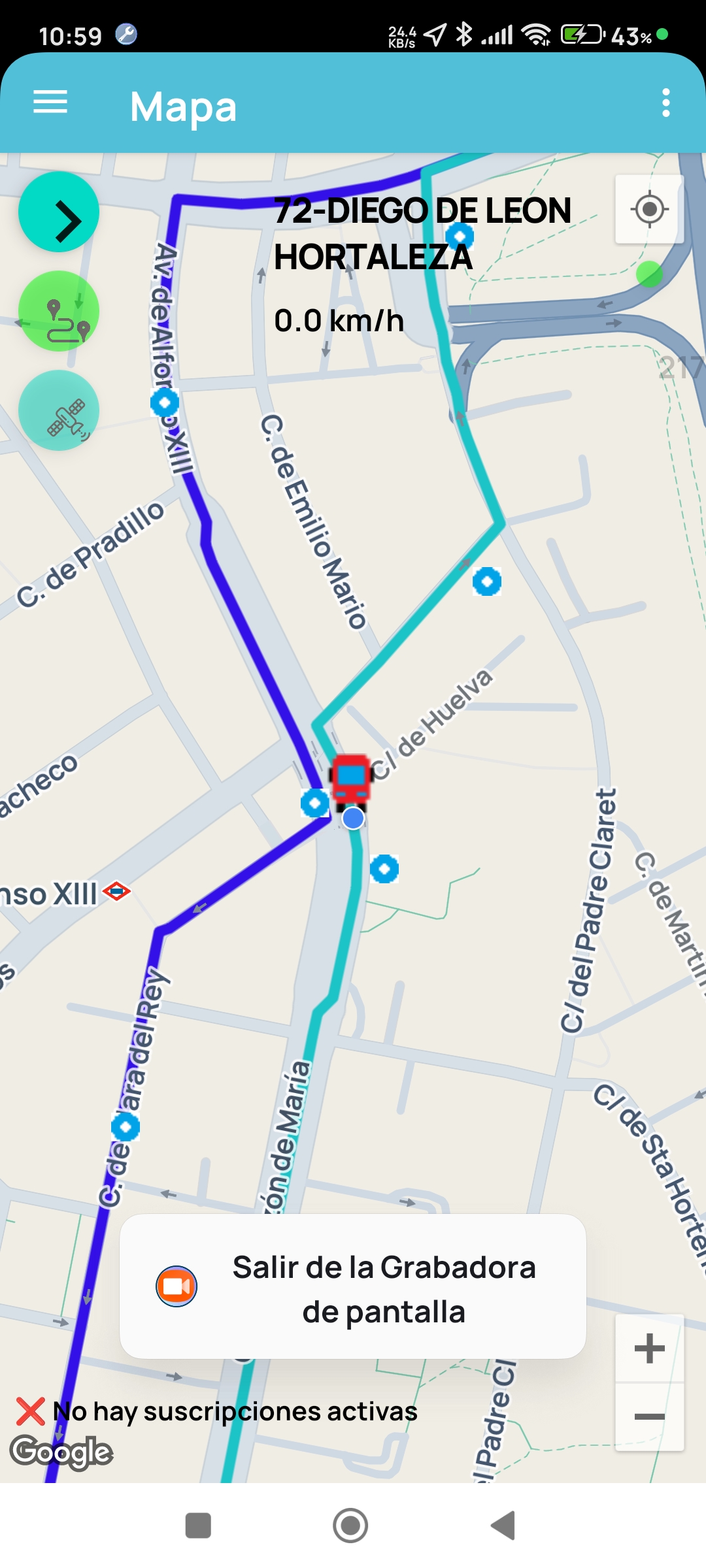Screen dimensions: 706x1568
Task: Exit the screen recorder popup
Action: [x=353, y=1286]
